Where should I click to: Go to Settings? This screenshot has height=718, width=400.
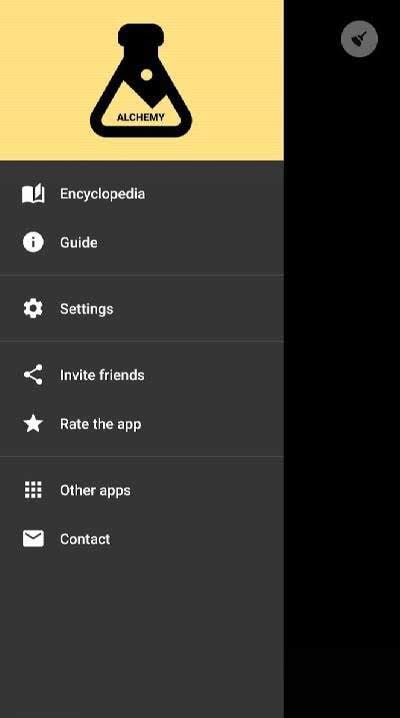141,309
